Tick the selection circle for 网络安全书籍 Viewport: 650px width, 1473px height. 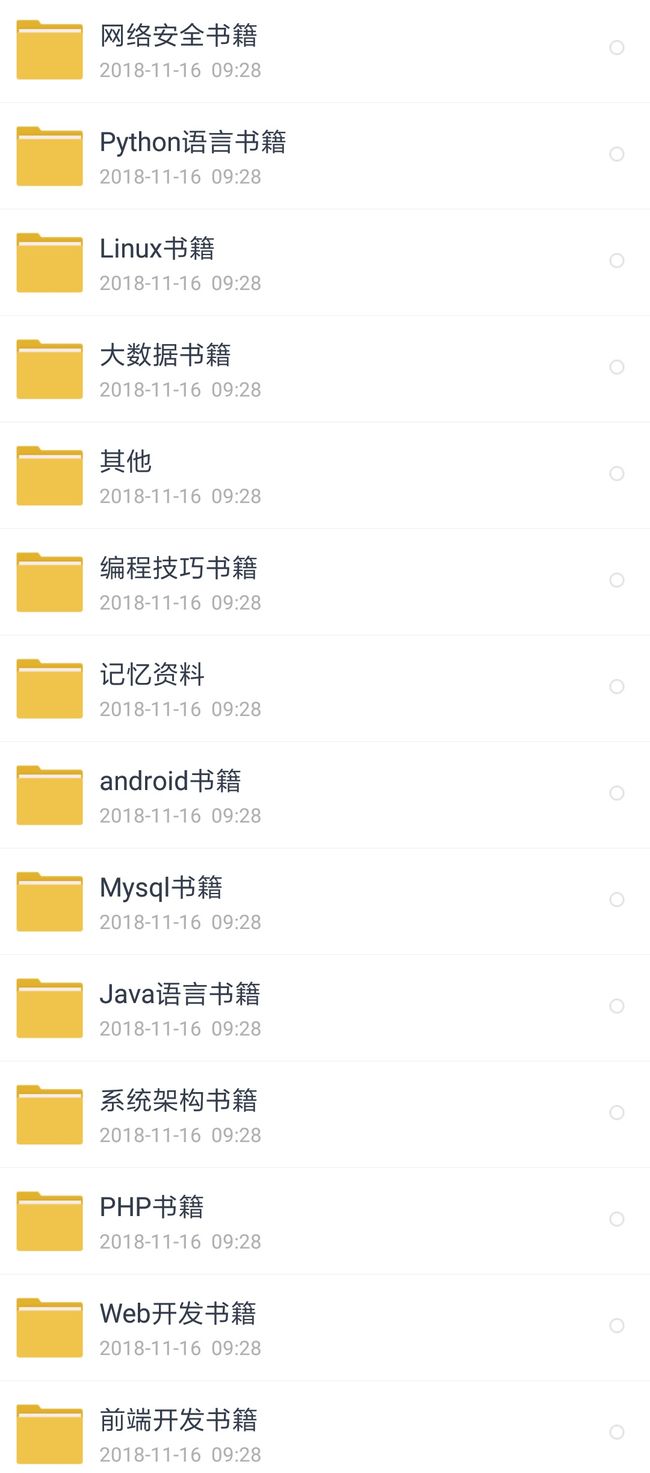pyautogui.click(x=617, y=48)
